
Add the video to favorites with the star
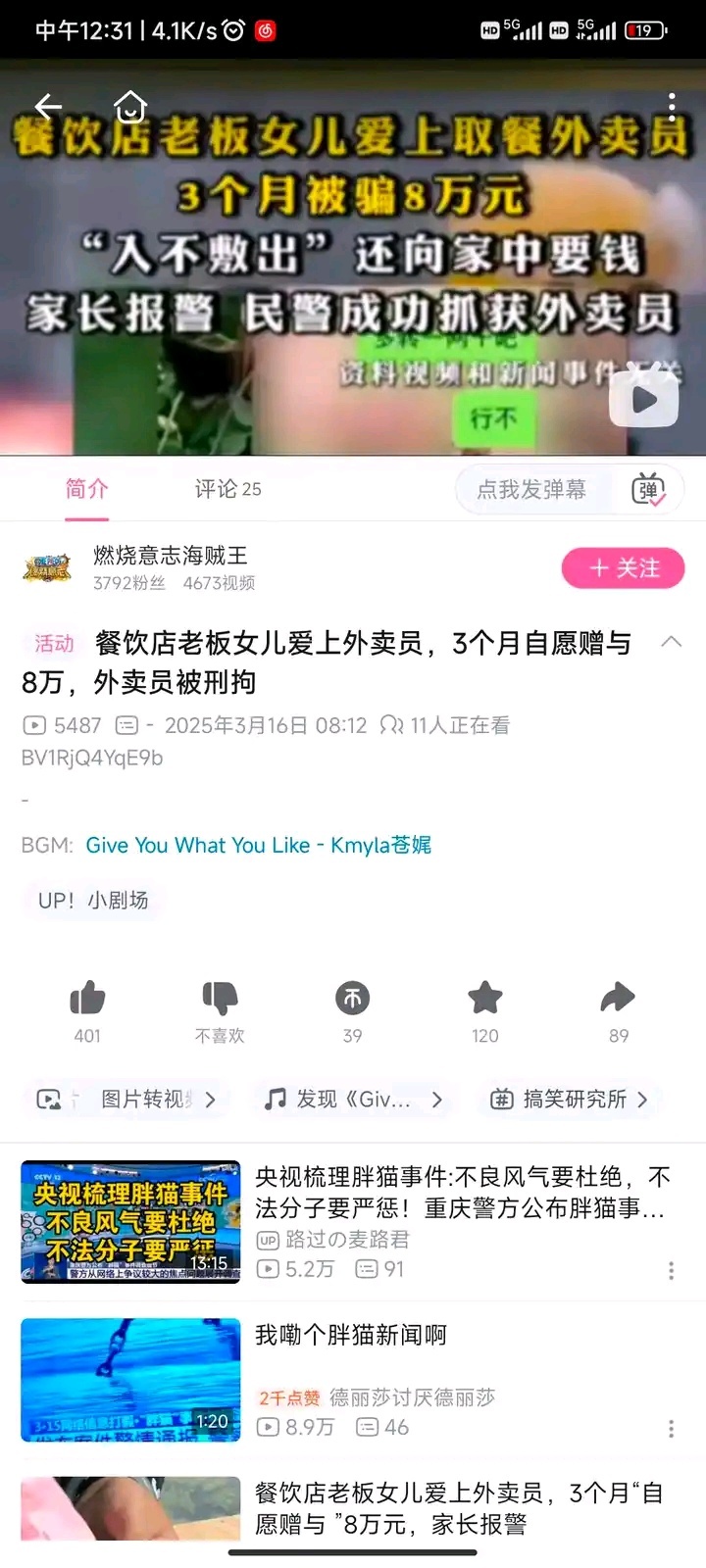click(484, 1000)
